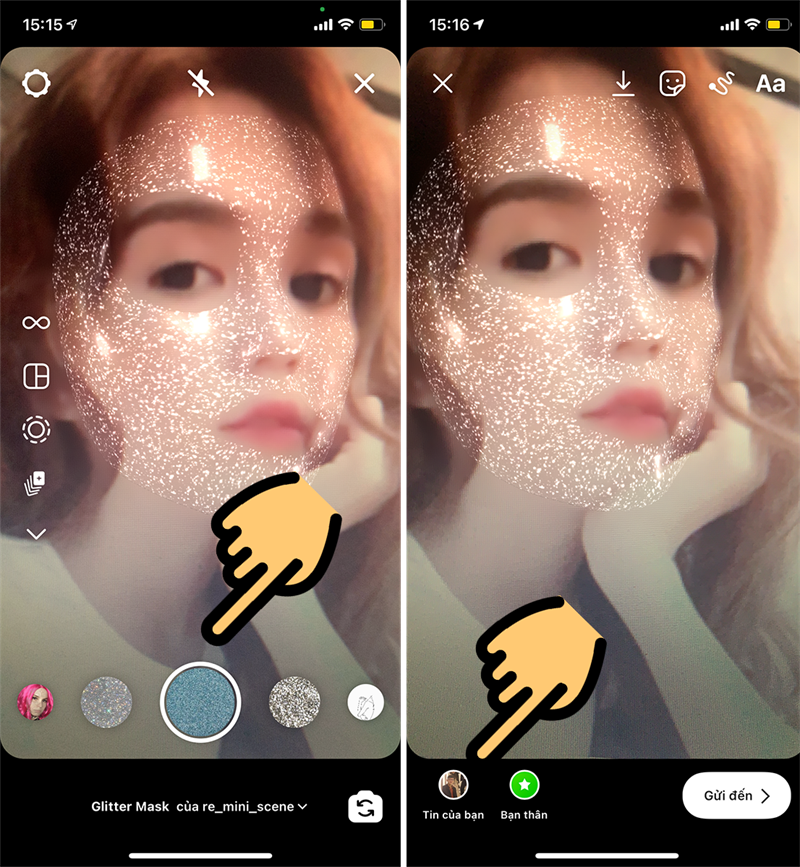This screenshot has height=867, width=800.
Task: Download the story to device
Action: tap(623, 84)
